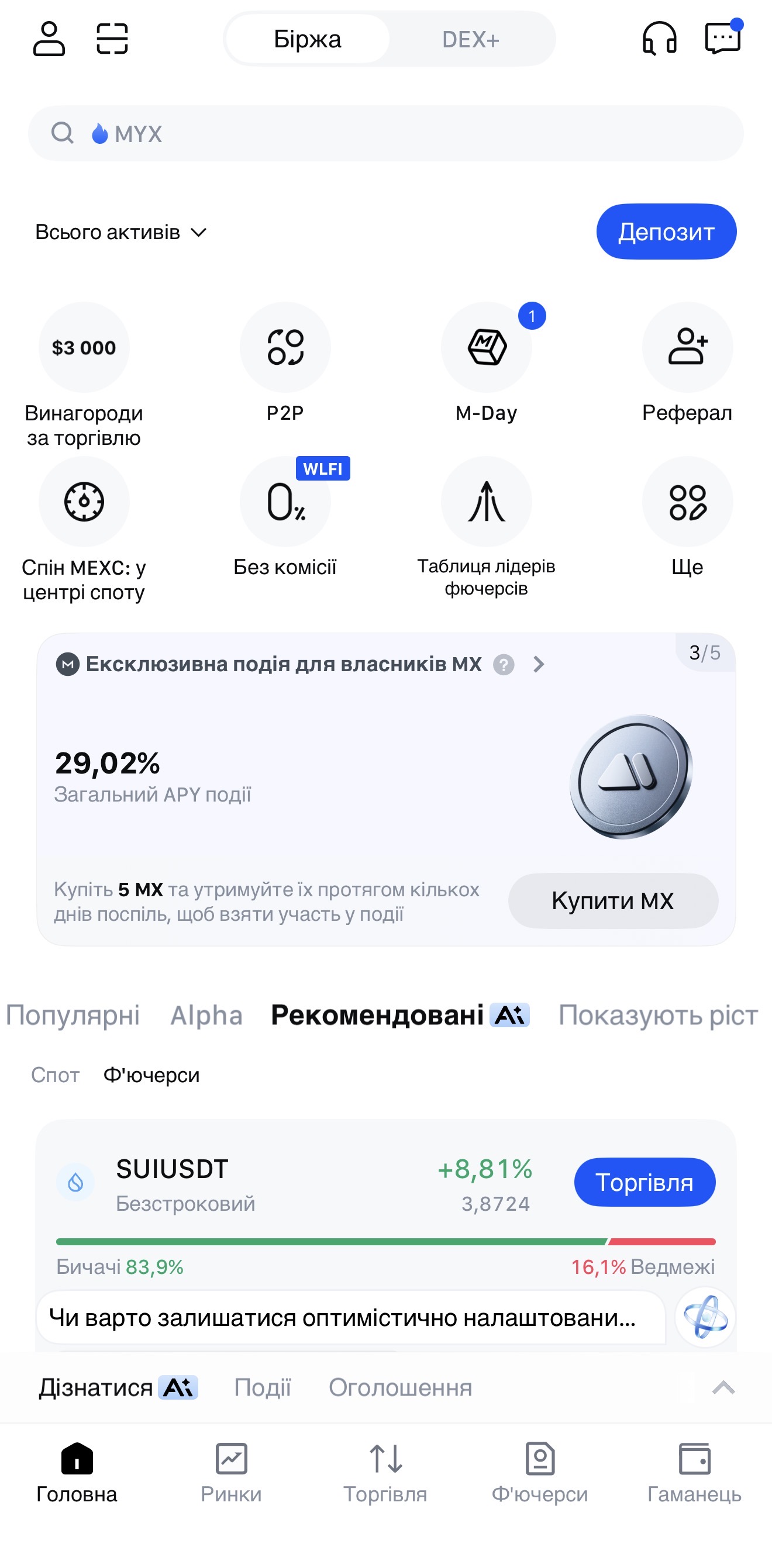
Task: Expand the Всього активів dropdown
Action: (x=120, y=232)
